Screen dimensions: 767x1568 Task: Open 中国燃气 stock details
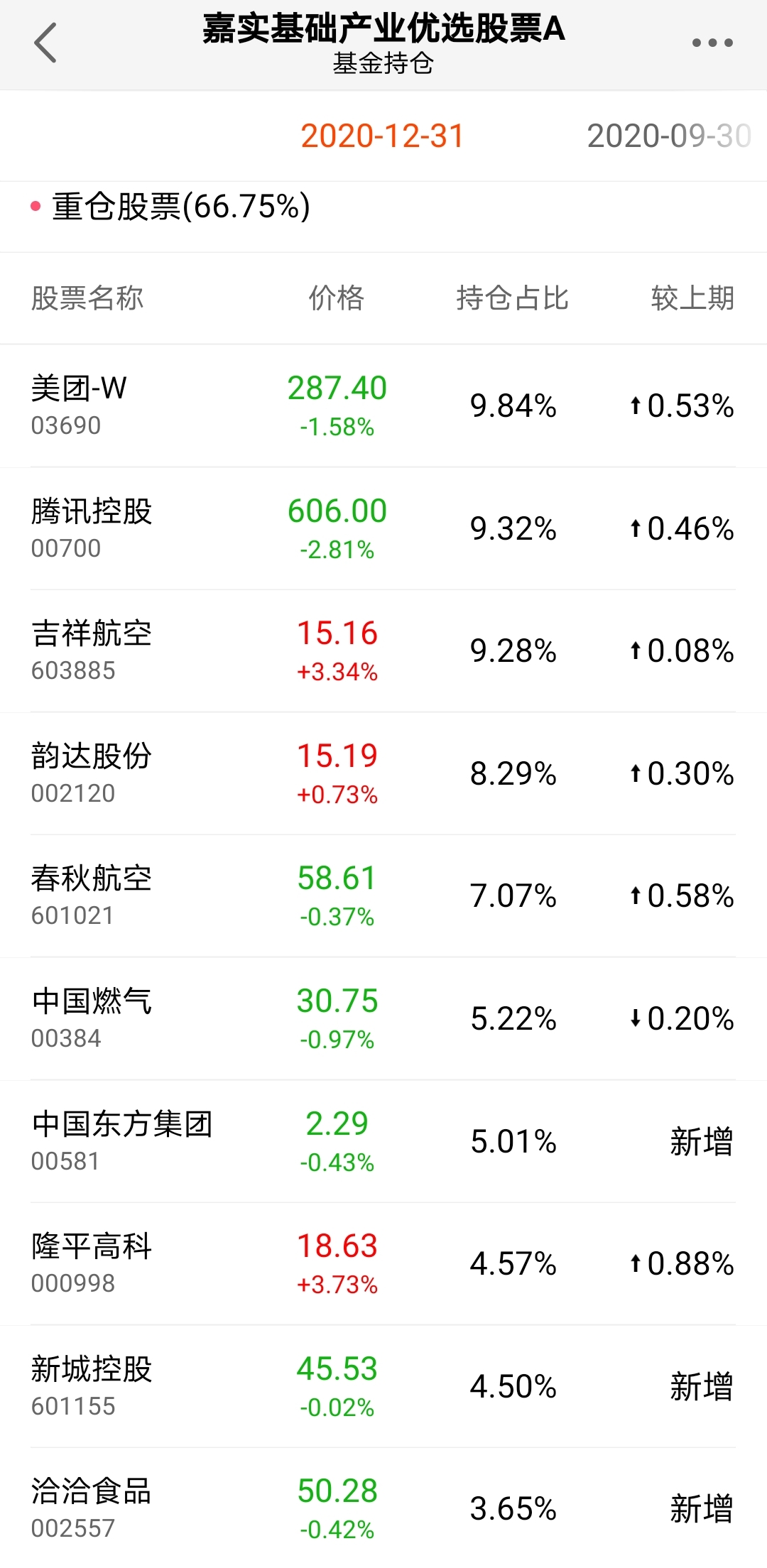[x=383, y=1019]
